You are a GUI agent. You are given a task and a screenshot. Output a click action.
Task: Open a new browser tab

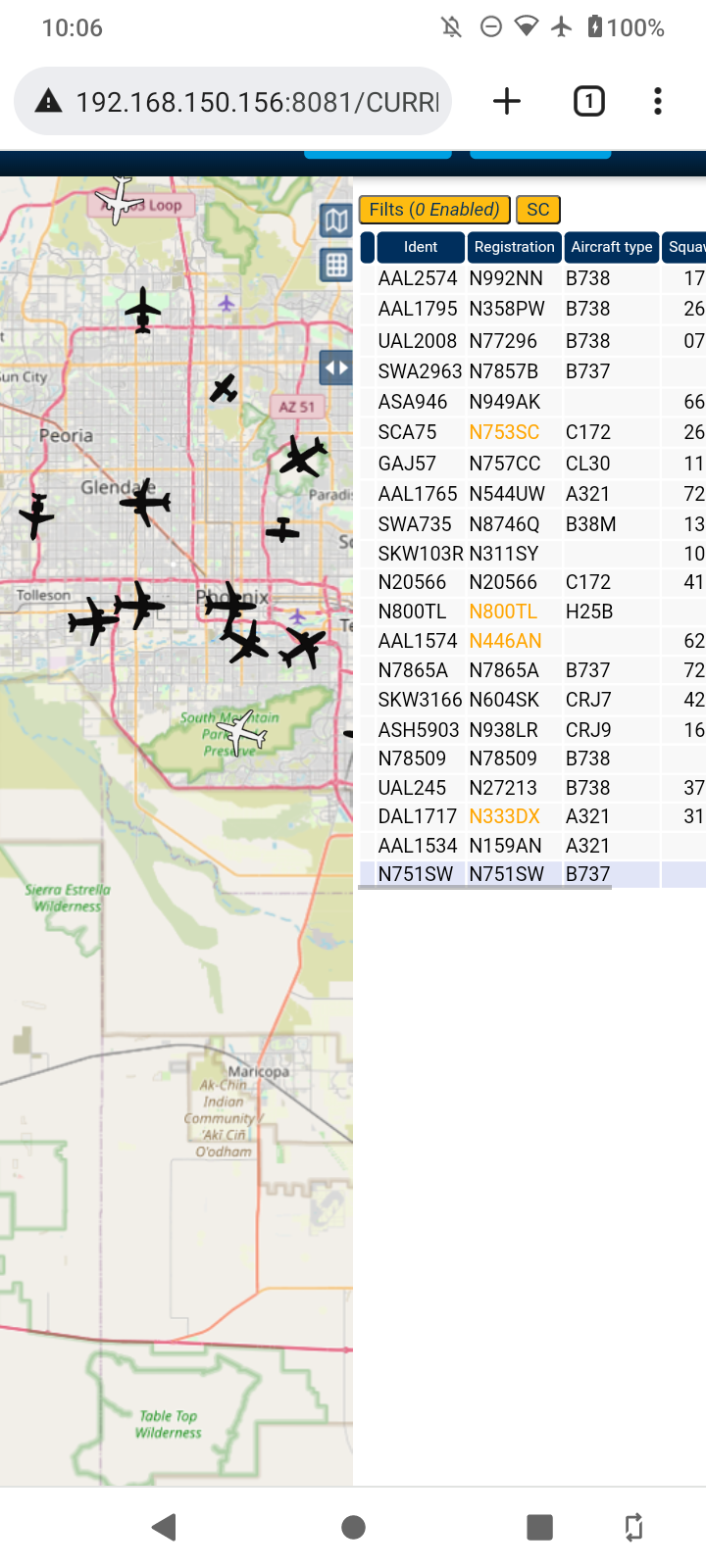pyautogui.click(x=507, y=101)
